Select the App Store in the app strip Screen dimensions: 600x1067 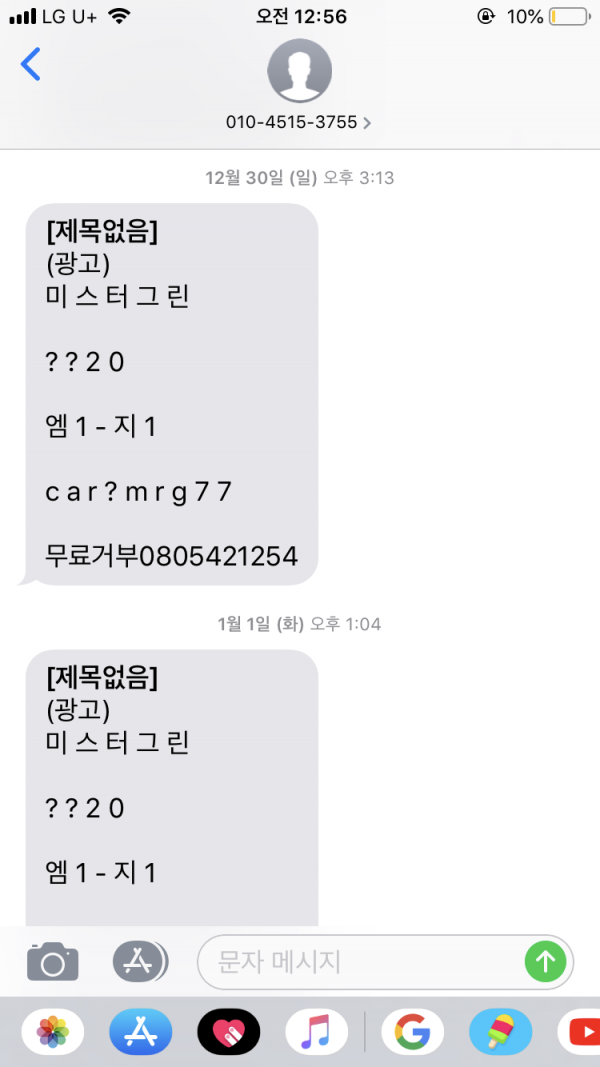click(140, 1033)
